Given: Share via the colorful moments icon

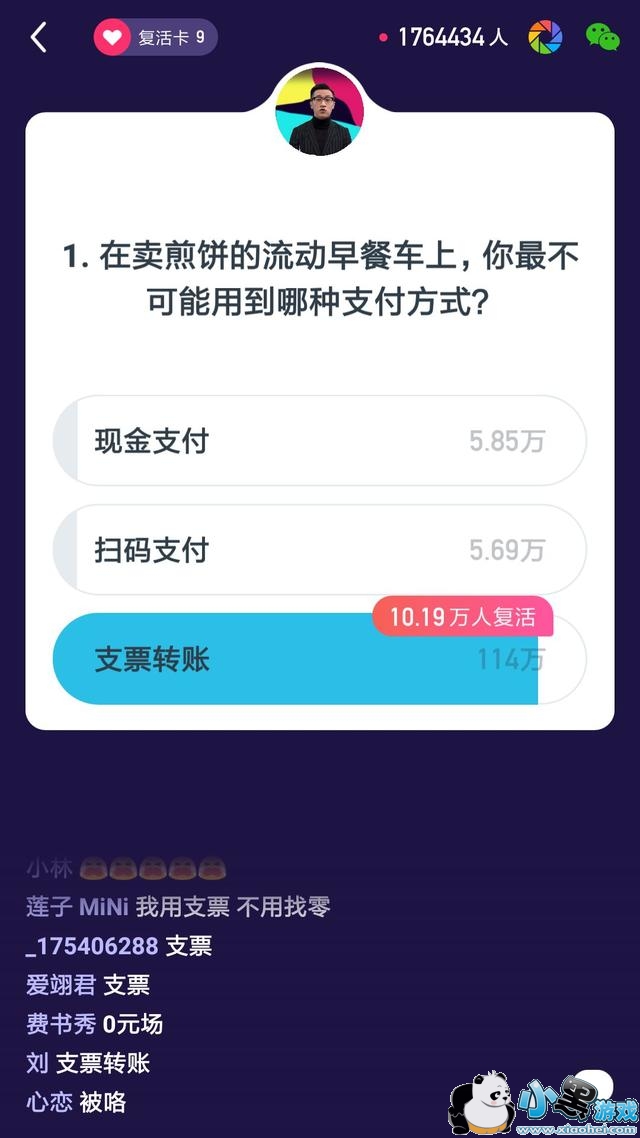Looking at the screenshot, I should coord(545,38).
